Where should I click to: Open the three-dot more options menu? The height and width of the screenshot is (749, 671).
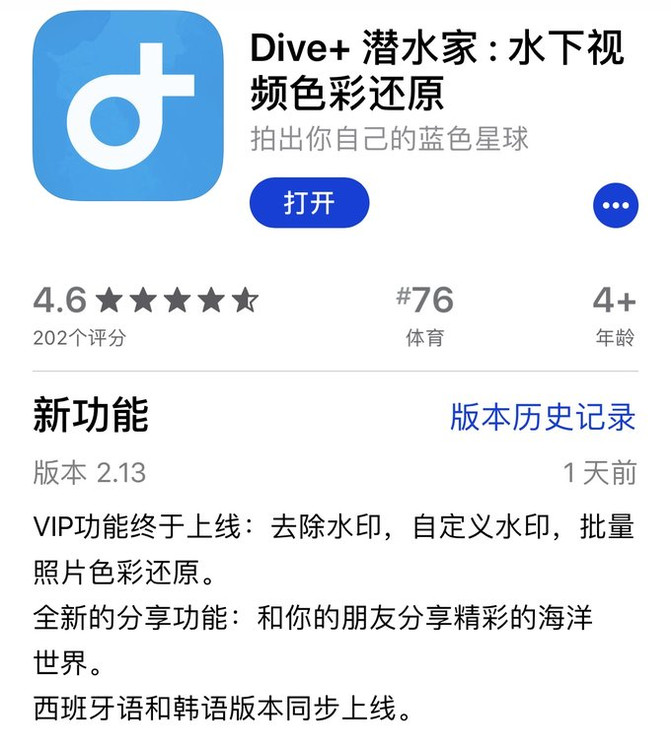615,206
